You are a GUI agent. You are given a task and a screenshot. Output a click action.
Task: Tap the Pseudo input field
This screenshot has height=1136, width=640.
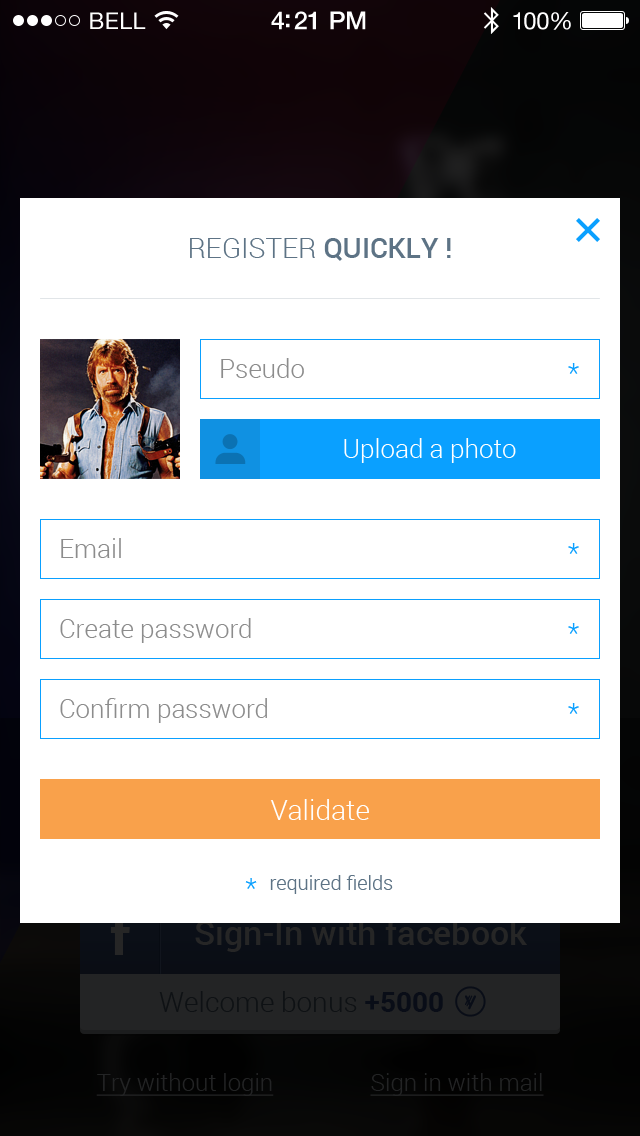399,369
